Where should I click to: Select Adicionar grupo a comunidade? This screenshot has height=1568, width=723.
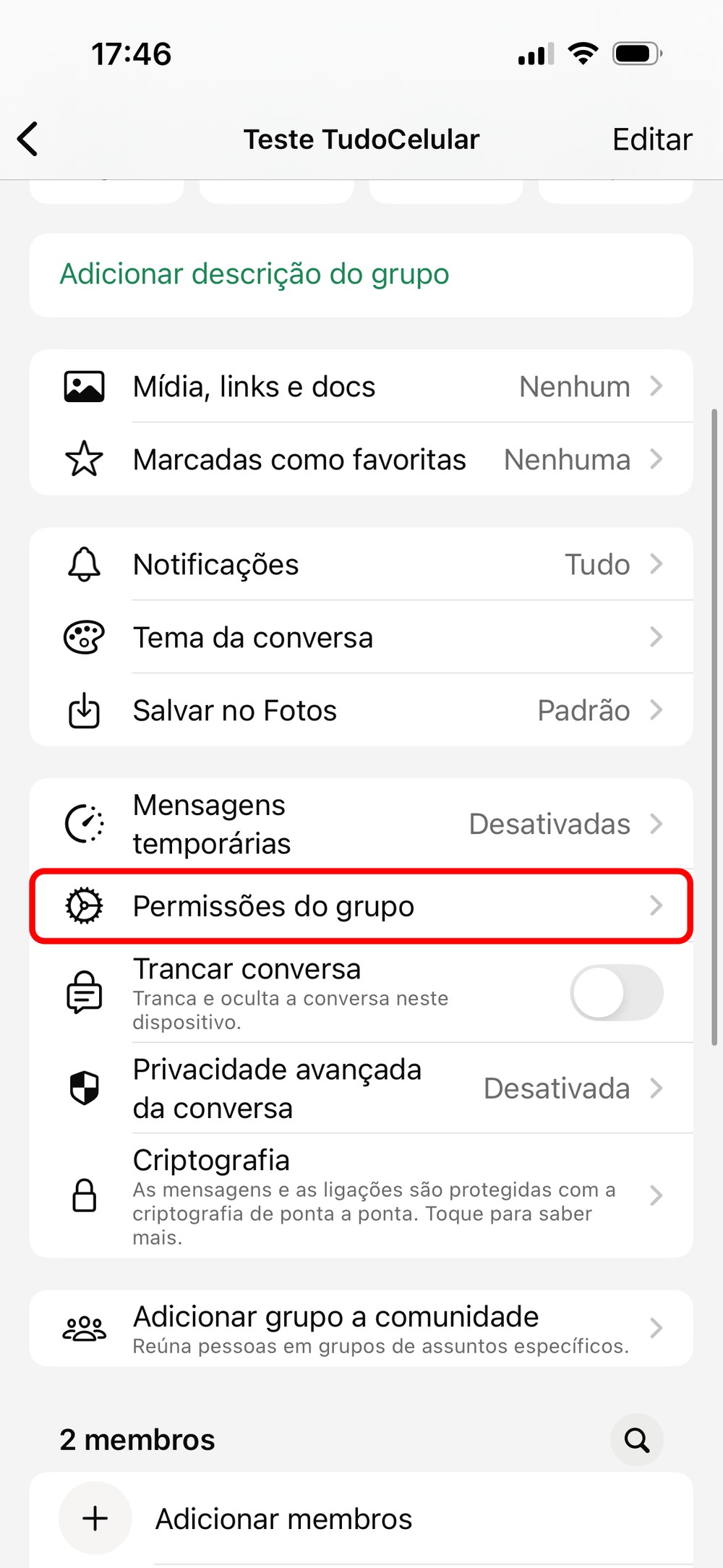point(361,1329)
